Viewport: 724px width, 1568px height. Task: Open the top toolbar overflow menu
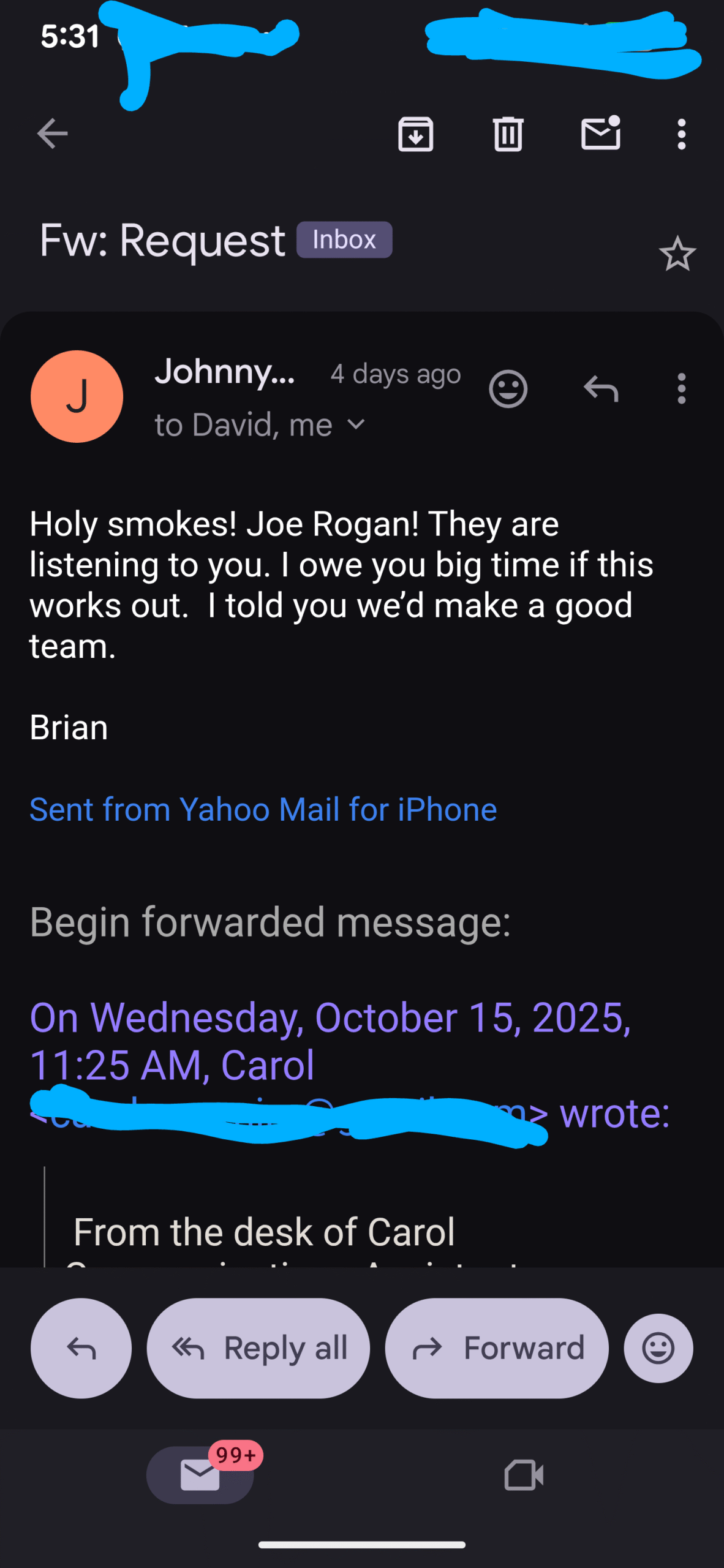[681, 134]
